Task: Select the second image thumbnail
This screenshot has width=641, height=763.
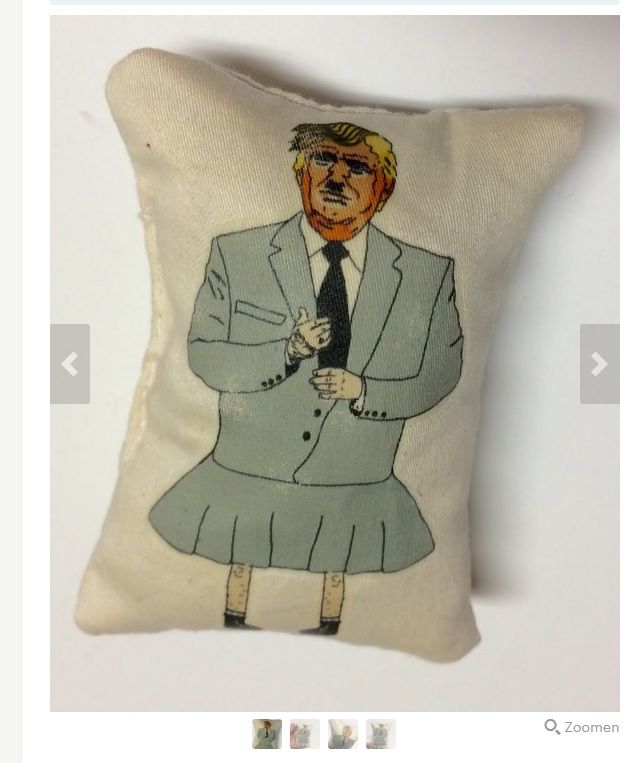Action: (305, 734)
